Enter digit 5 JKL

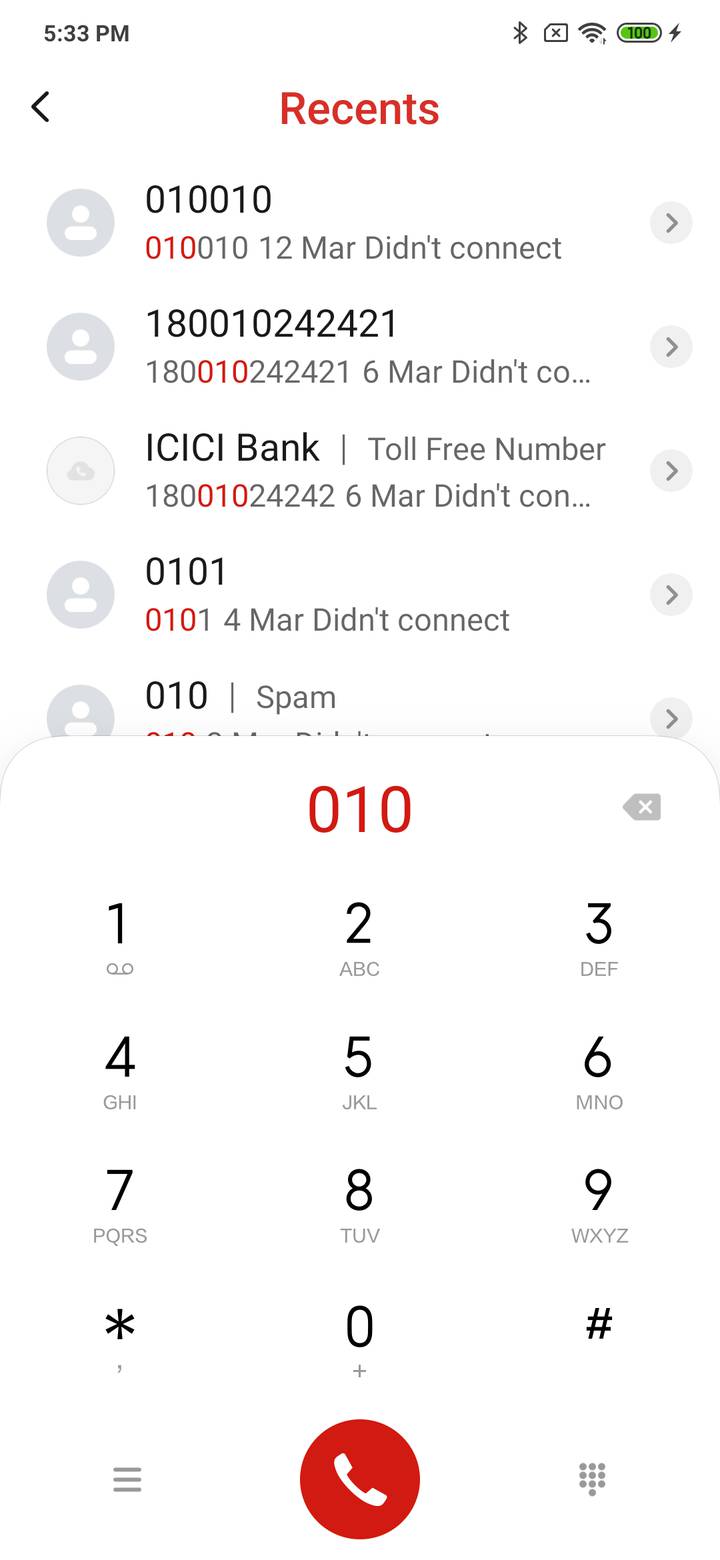point(359,1070)
